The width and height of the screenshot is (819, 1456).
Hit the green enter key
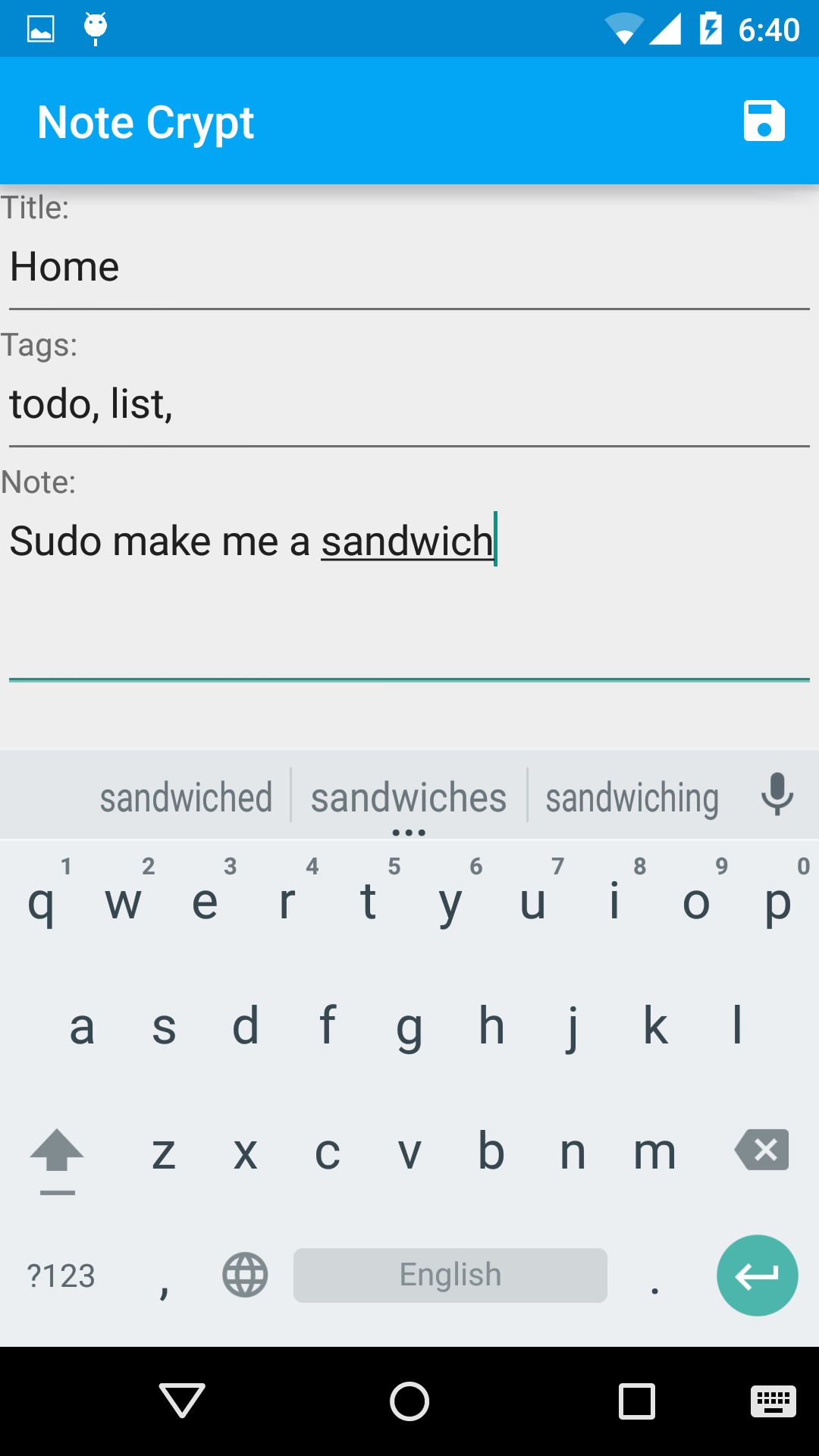pyautogui.click(x=757, y=1276)
